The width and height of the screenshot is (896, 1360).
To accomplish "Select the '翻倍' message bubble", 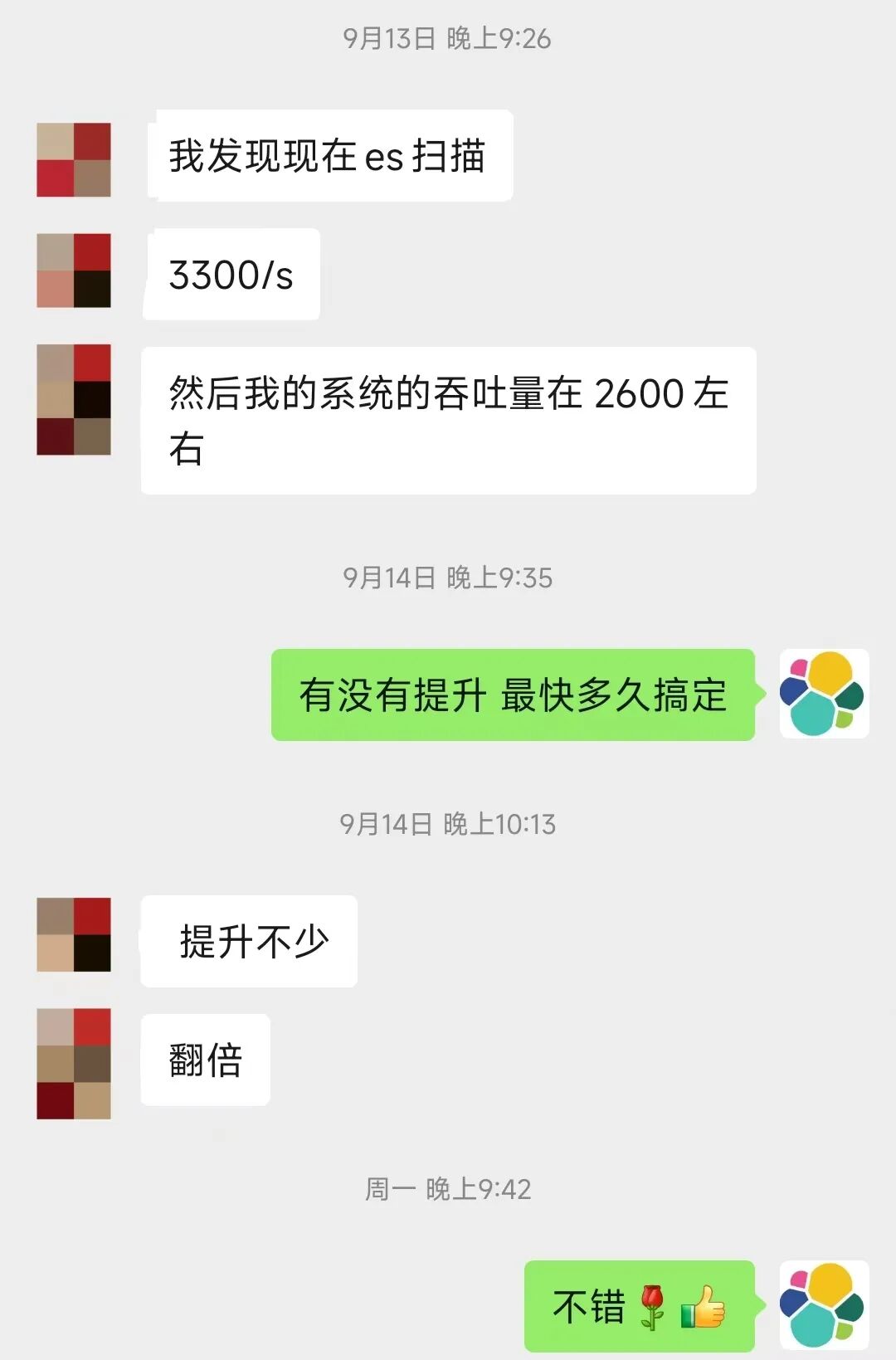I will [x=205, y=1060].
